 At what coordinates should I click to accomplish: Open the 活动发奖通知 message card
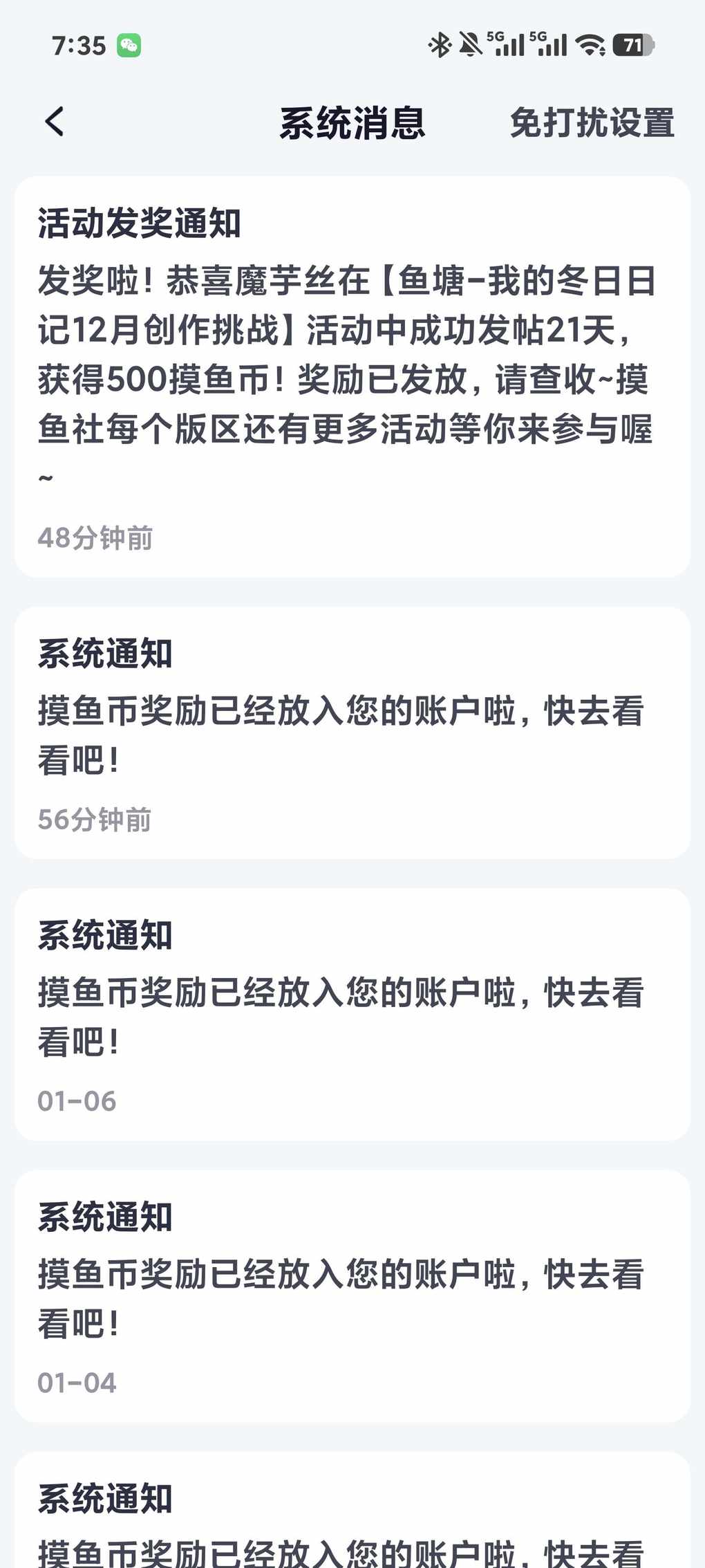click(352, 377)
